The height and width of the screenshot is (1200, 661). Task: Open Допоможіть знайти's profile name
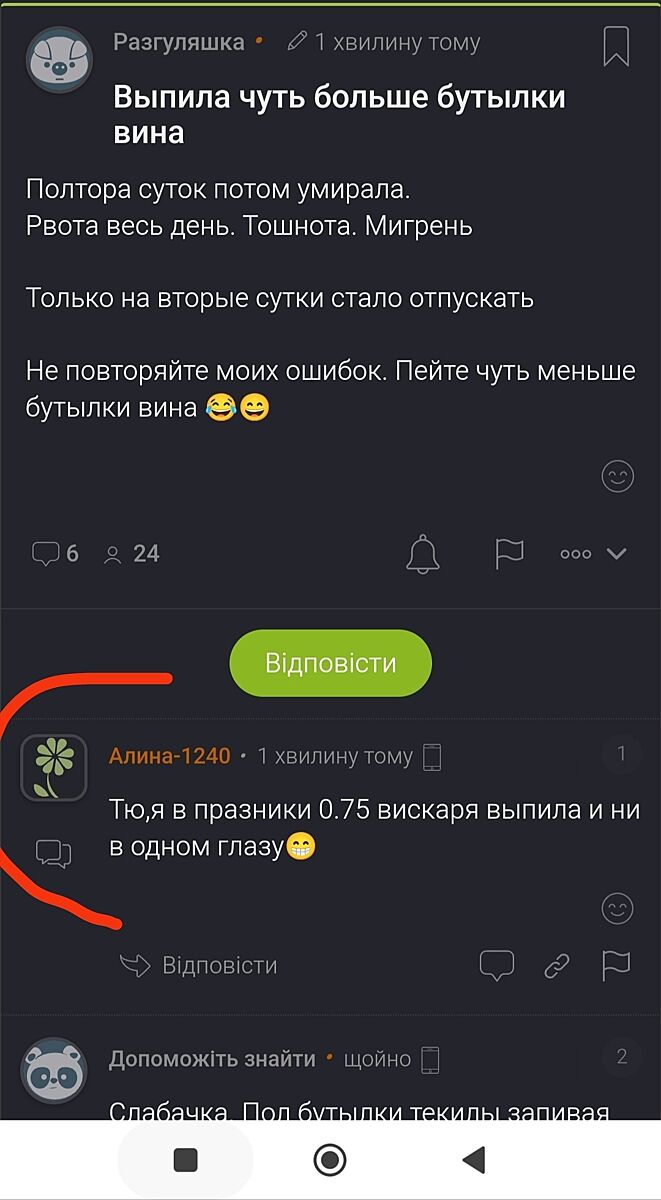212,1059
